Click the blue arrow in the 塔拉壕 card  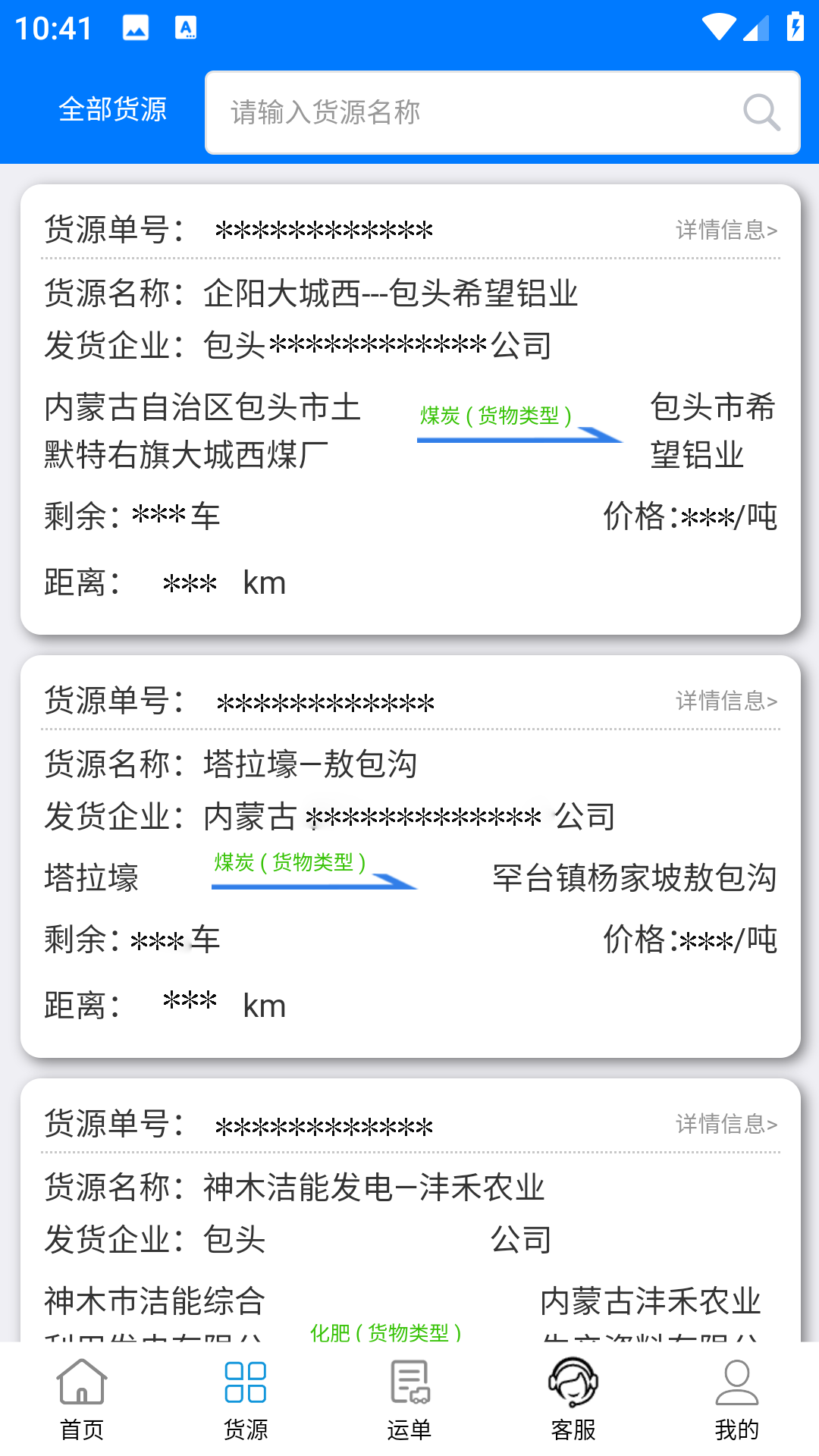click(315, 882)
